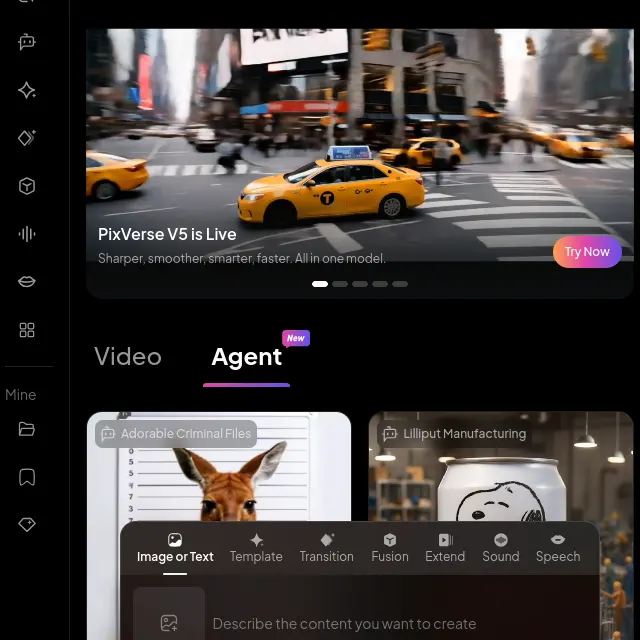The height and width of the screenshot is (640, 640).
Task: Choose the Image or Text mode
Action: point(175,548)
